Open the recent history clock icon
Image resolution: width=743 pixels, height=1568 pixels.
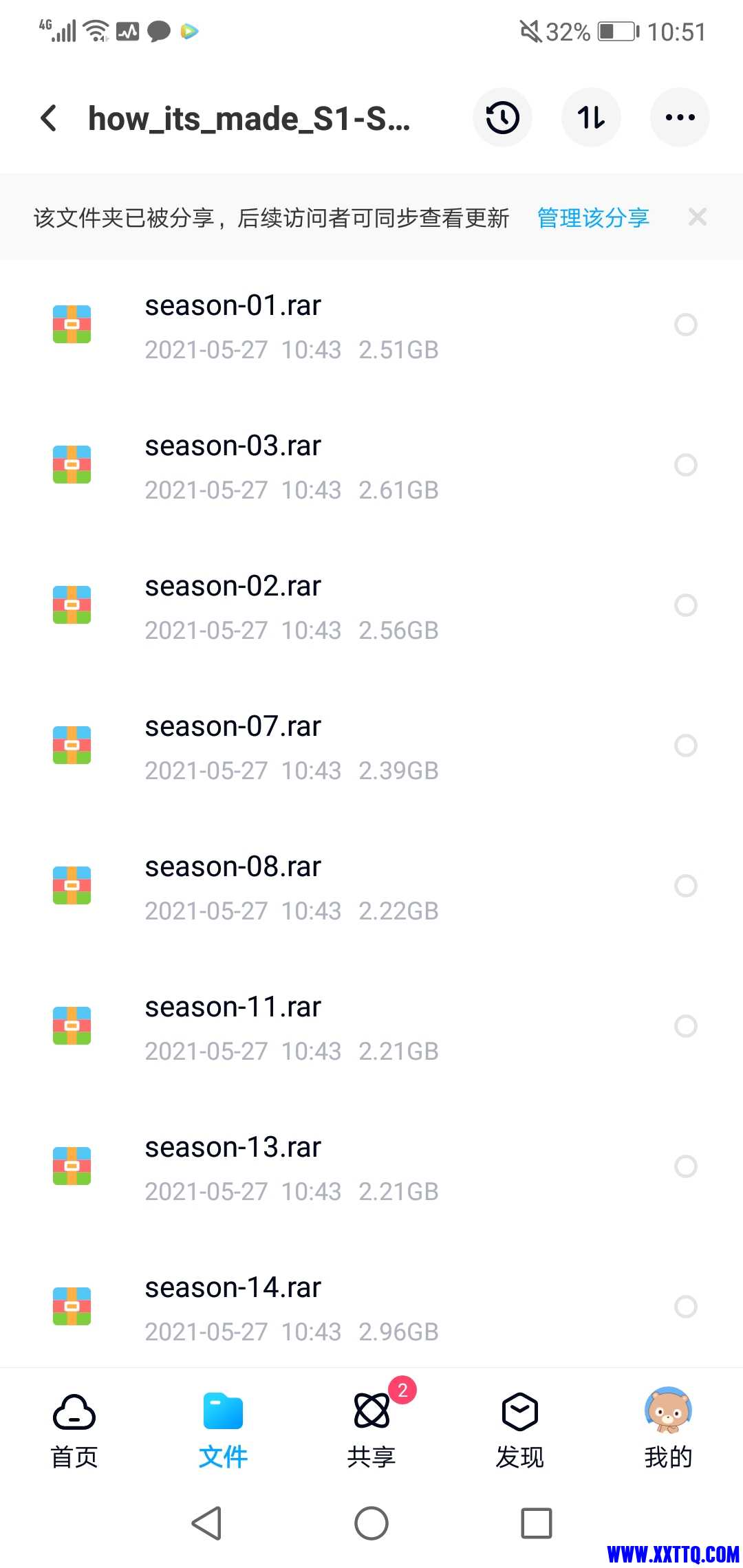pyautogui.click(x=502, y=118)
